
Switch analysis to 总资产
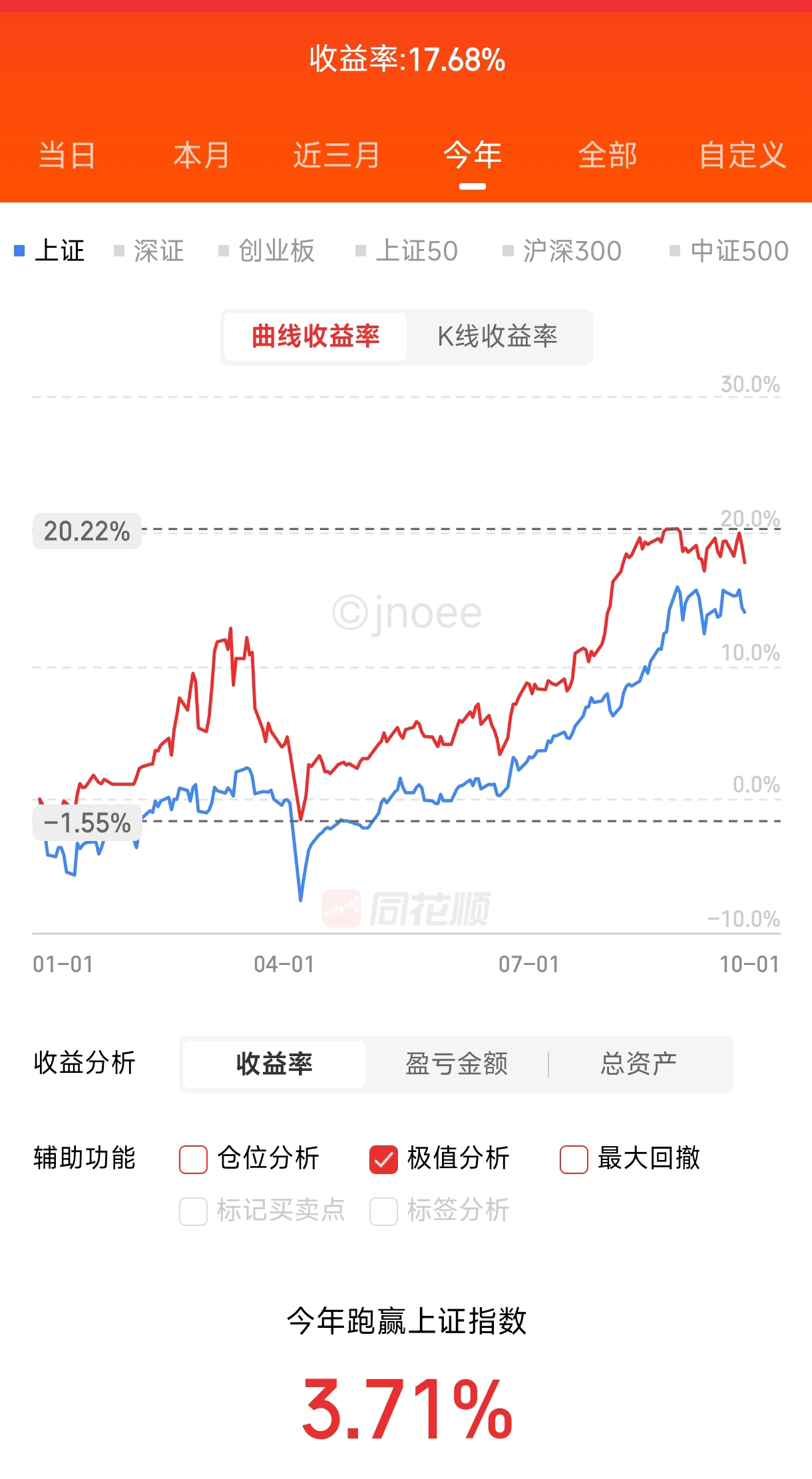click(639, 1063)
